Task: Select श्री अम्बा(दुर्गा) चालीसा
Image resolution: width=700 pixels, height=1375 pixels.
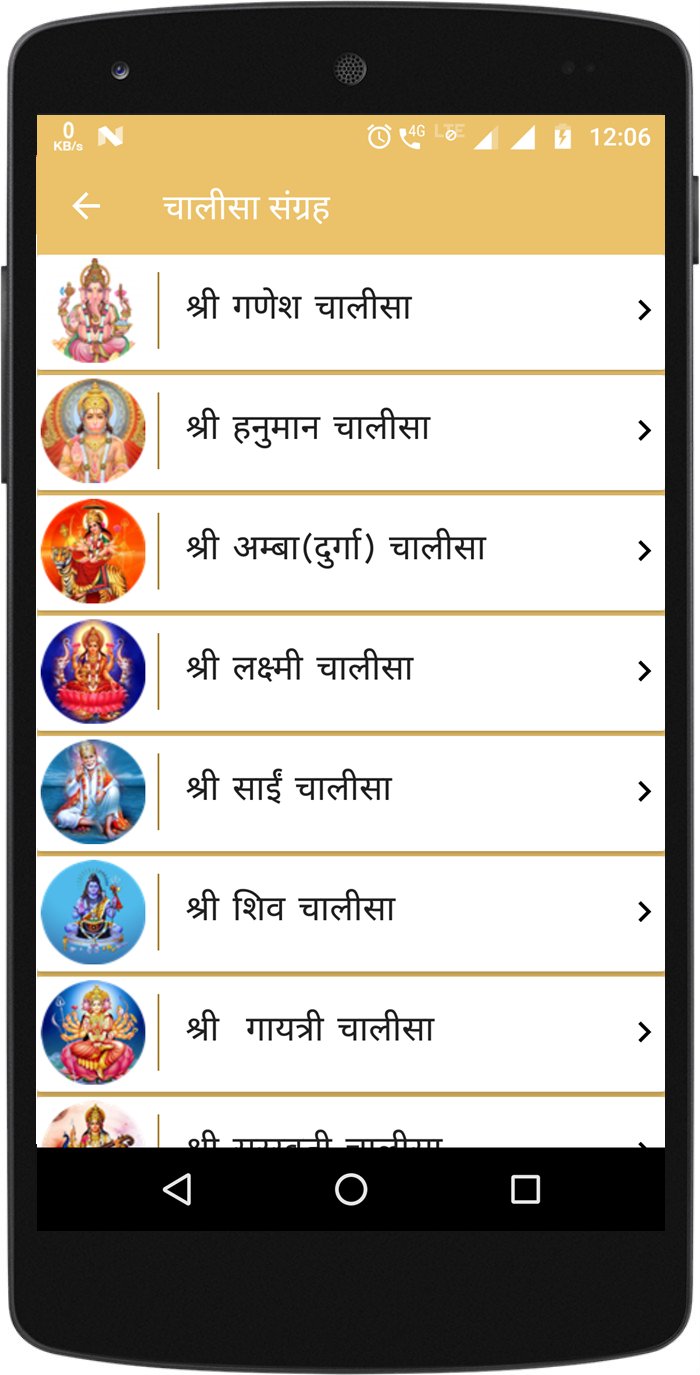Action: coord(351,551)
